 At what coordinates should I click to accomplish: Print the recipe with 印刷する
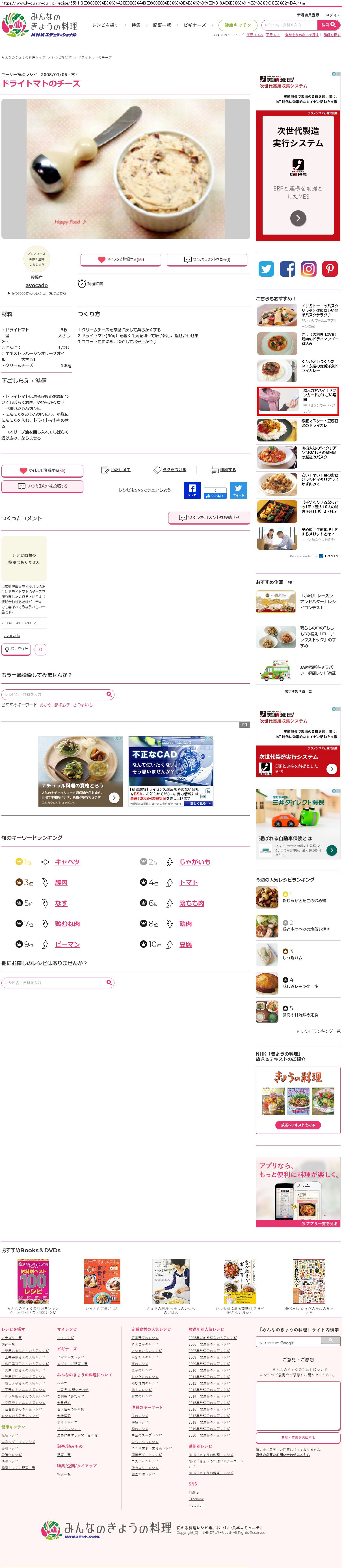(x=223, y=470)
